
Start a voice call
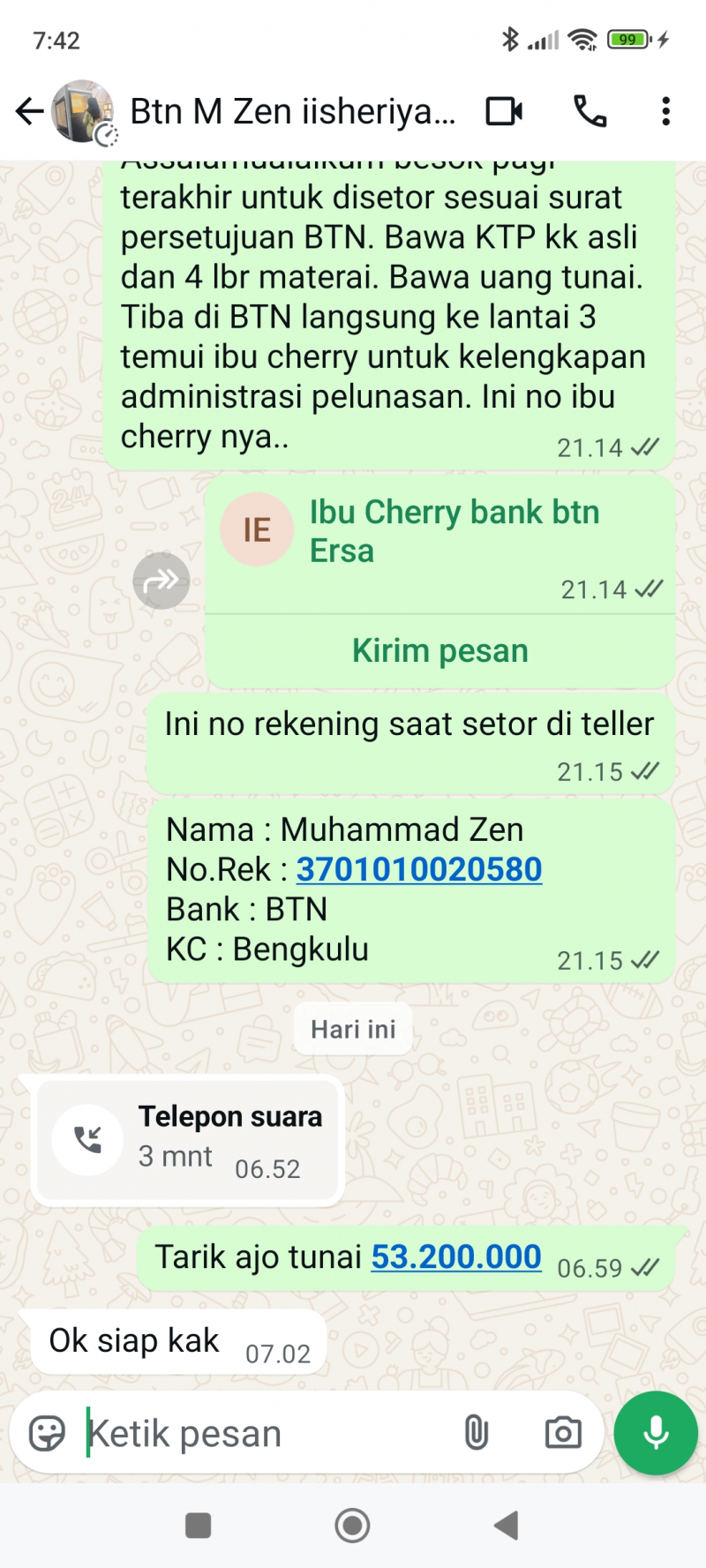[x=590, y=111]
